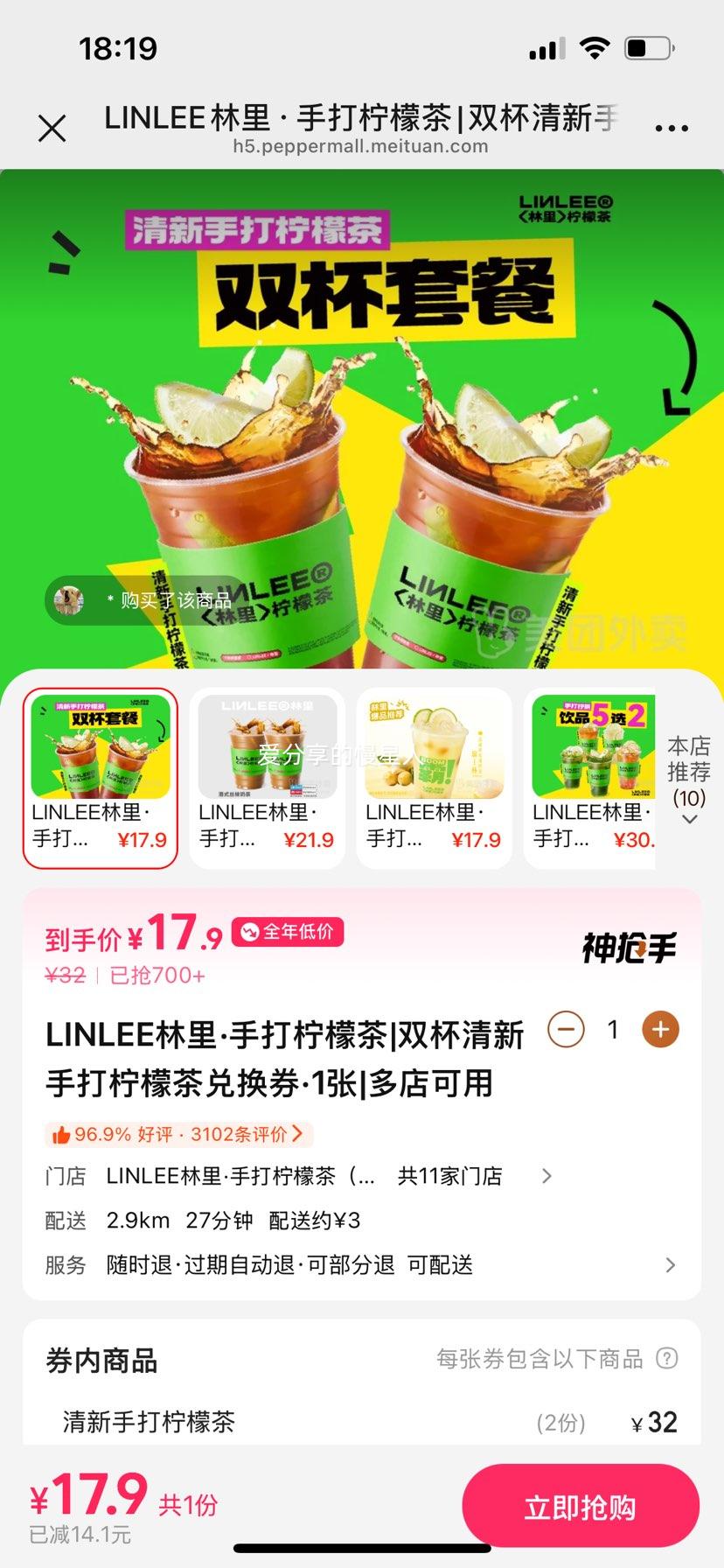This screenshot has height=1568, width=724.
Task: Close the product page with the X
Action: [52, 128]
